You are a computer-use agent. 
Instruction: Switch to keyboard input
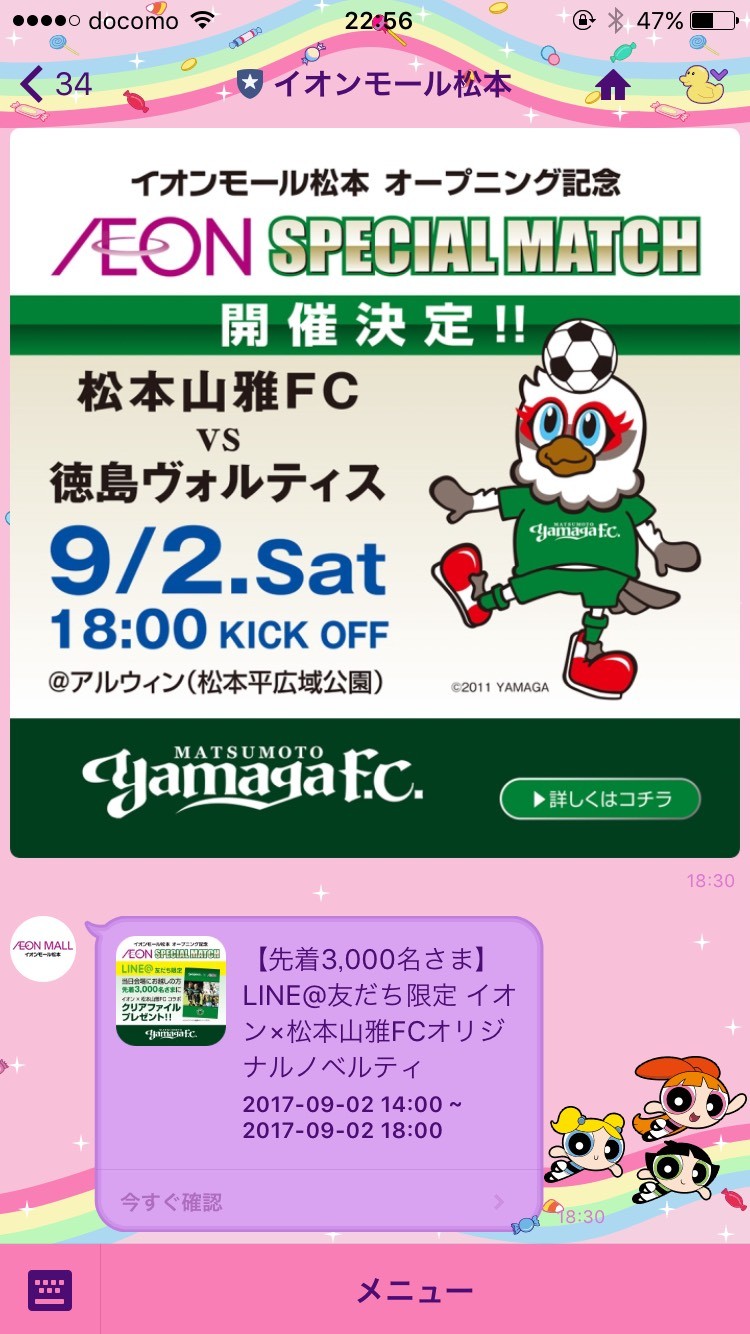click(x=50, y=1290)
